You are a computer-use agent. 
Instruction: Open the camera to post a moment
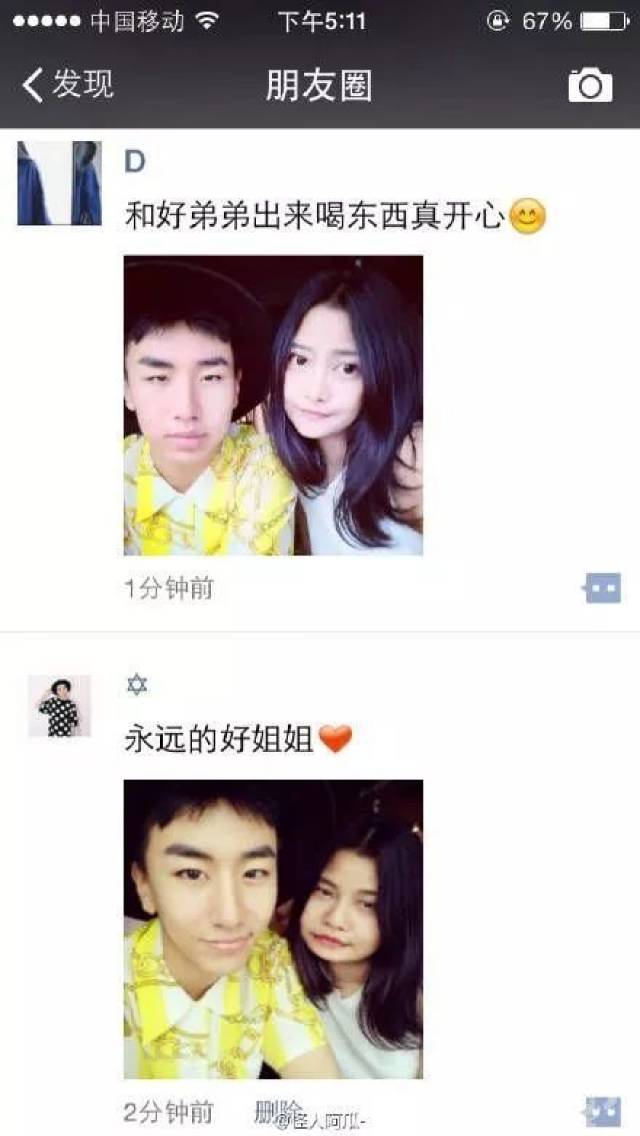tap(590, 85)
